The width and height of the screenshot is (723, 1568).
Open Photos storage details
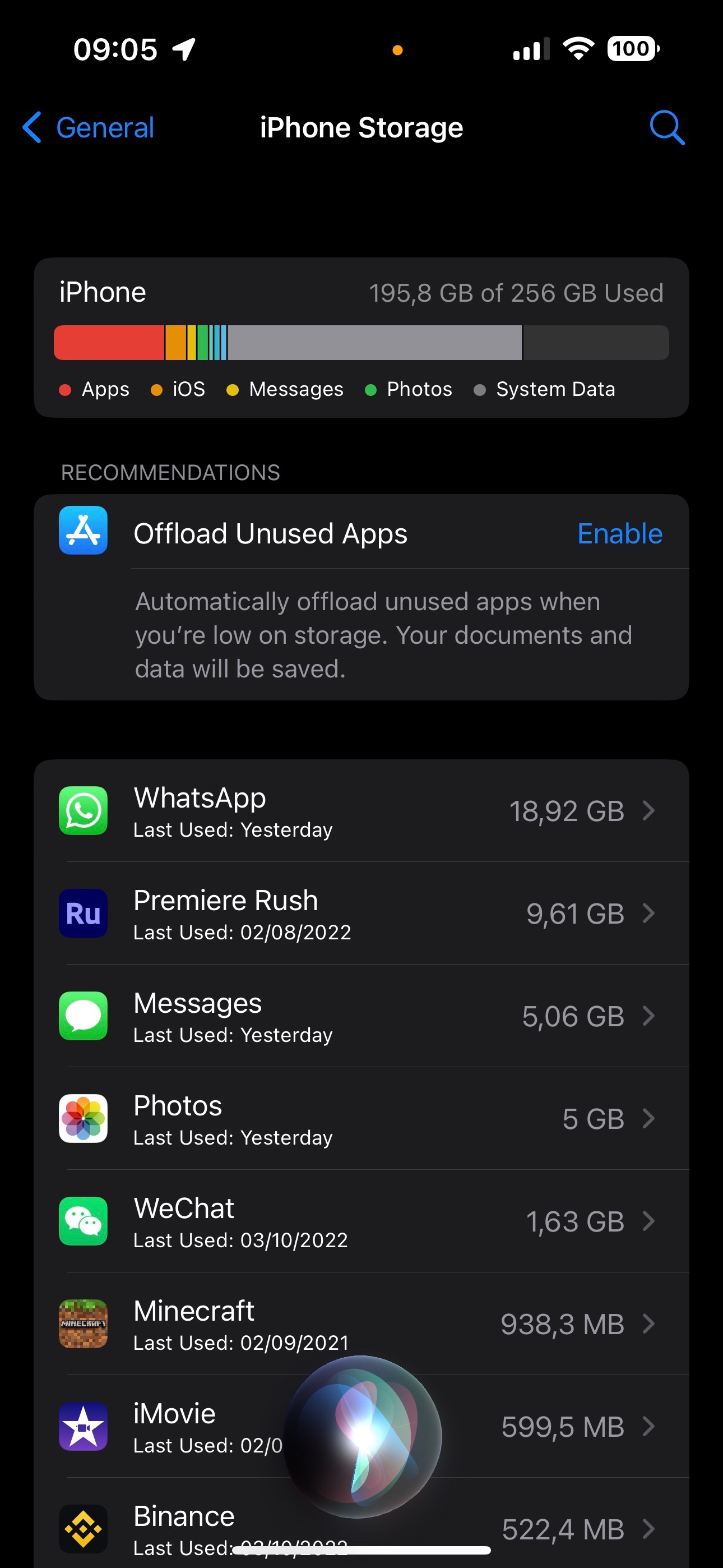coord(361,1119)
